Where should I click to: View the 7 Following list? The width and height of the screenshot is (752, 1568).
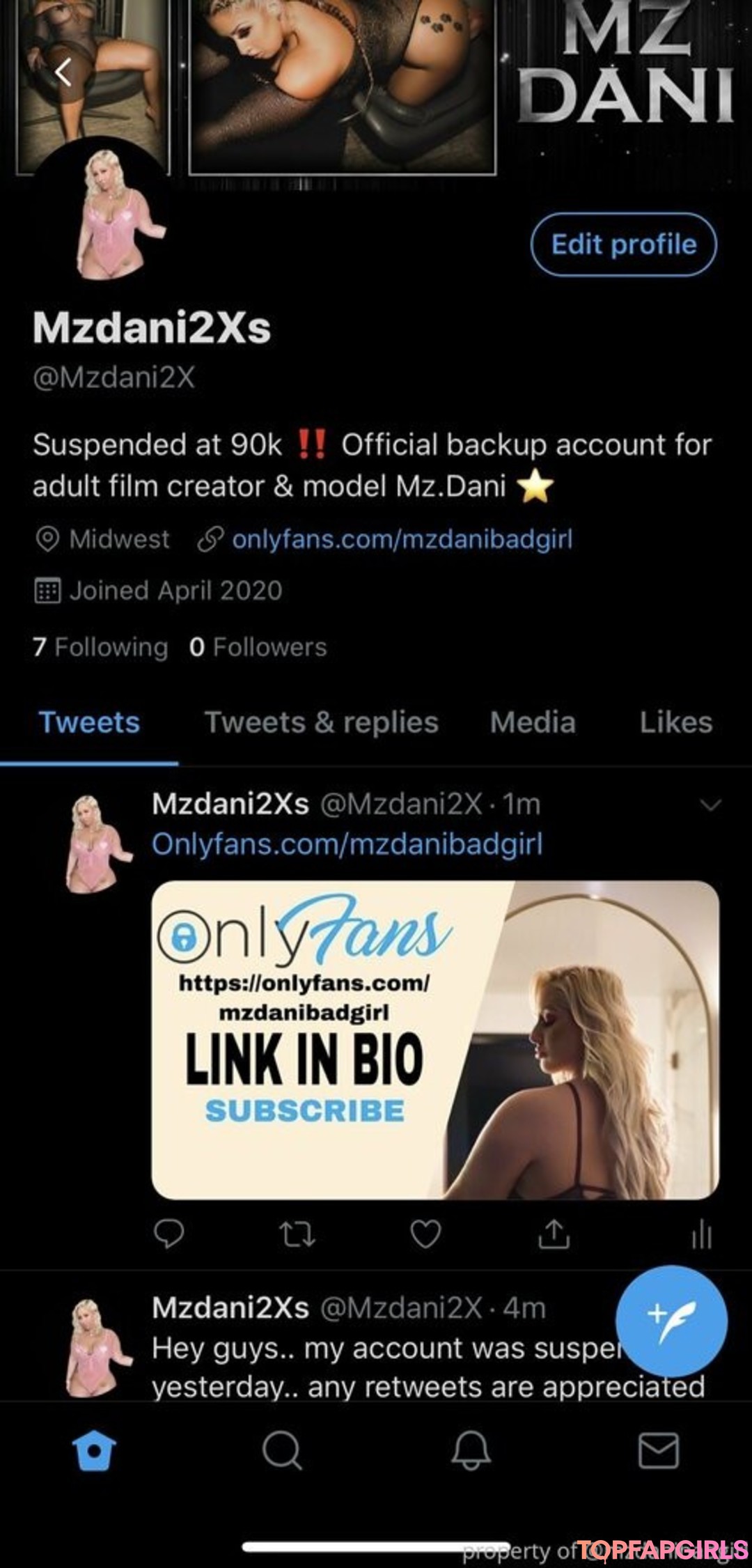coord(100,647)
